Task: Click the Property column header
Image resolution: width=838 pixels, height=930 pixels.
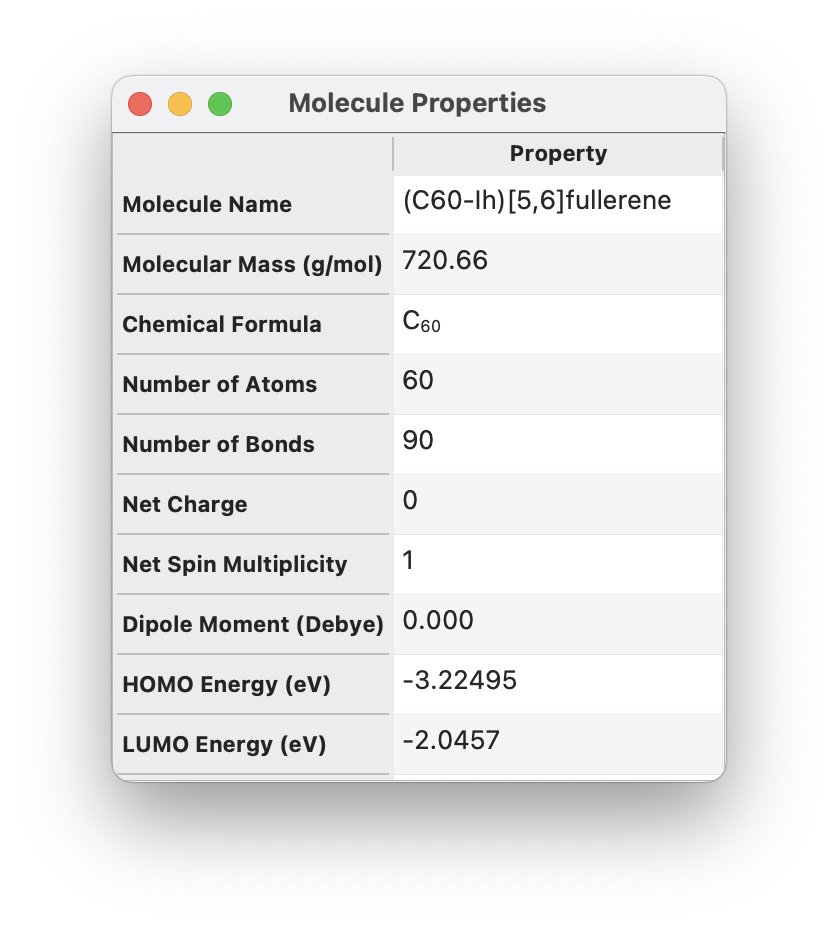Action: pyautogui.click(x=558, y=154)
